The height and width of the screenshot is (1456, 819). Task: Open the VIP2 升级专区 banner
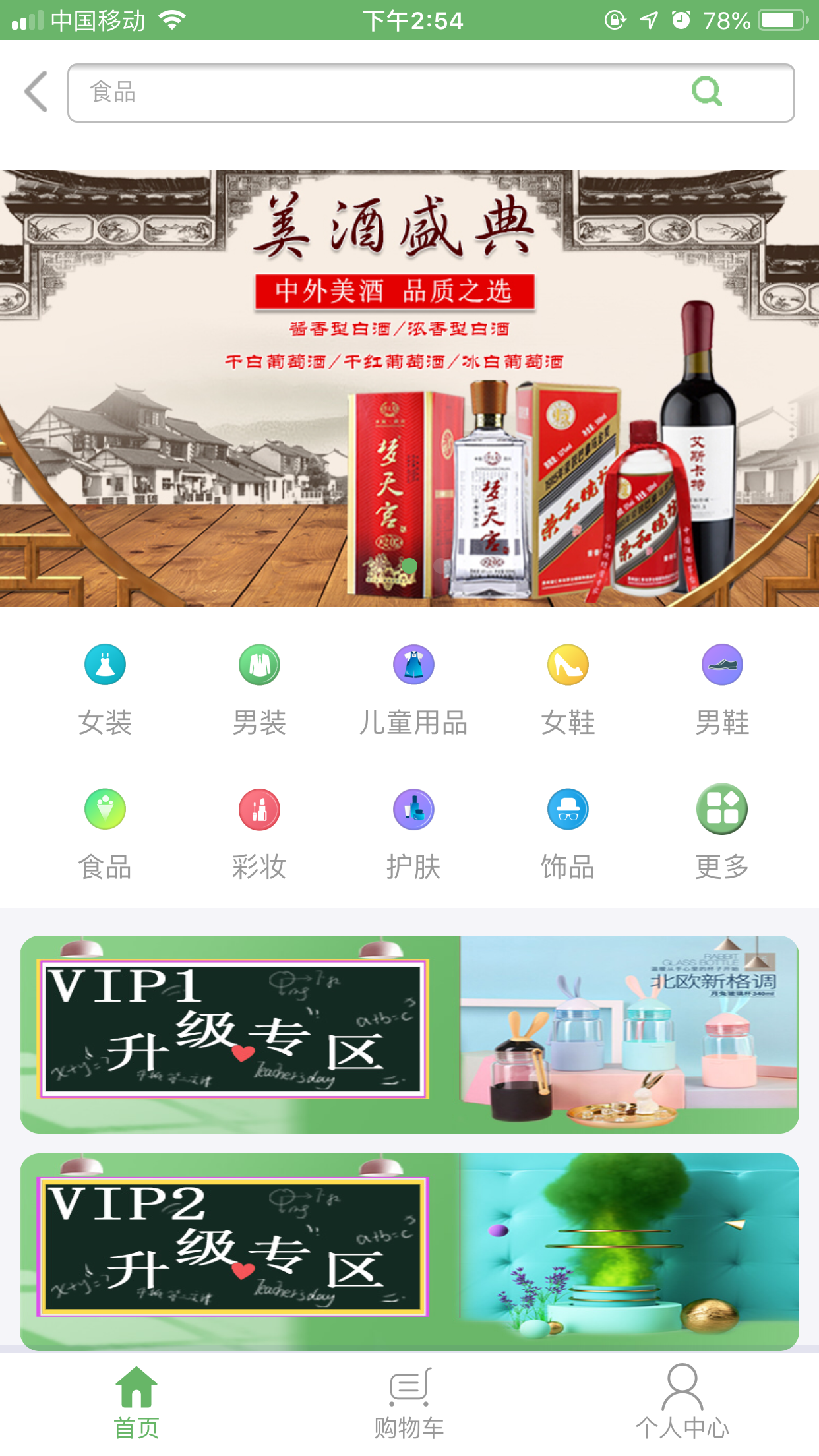[x=409, y=1252]
